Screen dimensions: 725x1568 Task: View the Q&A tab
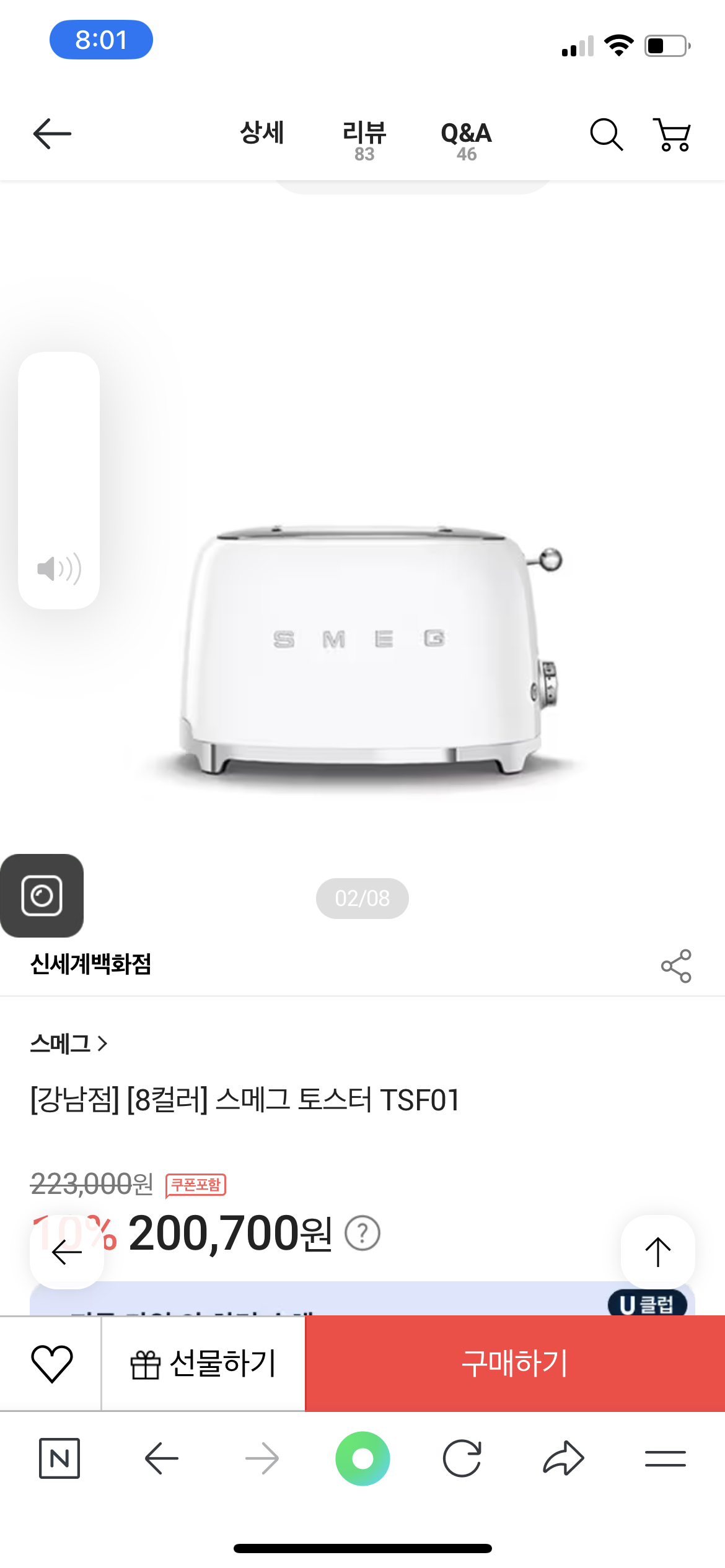tap(466, 140)
